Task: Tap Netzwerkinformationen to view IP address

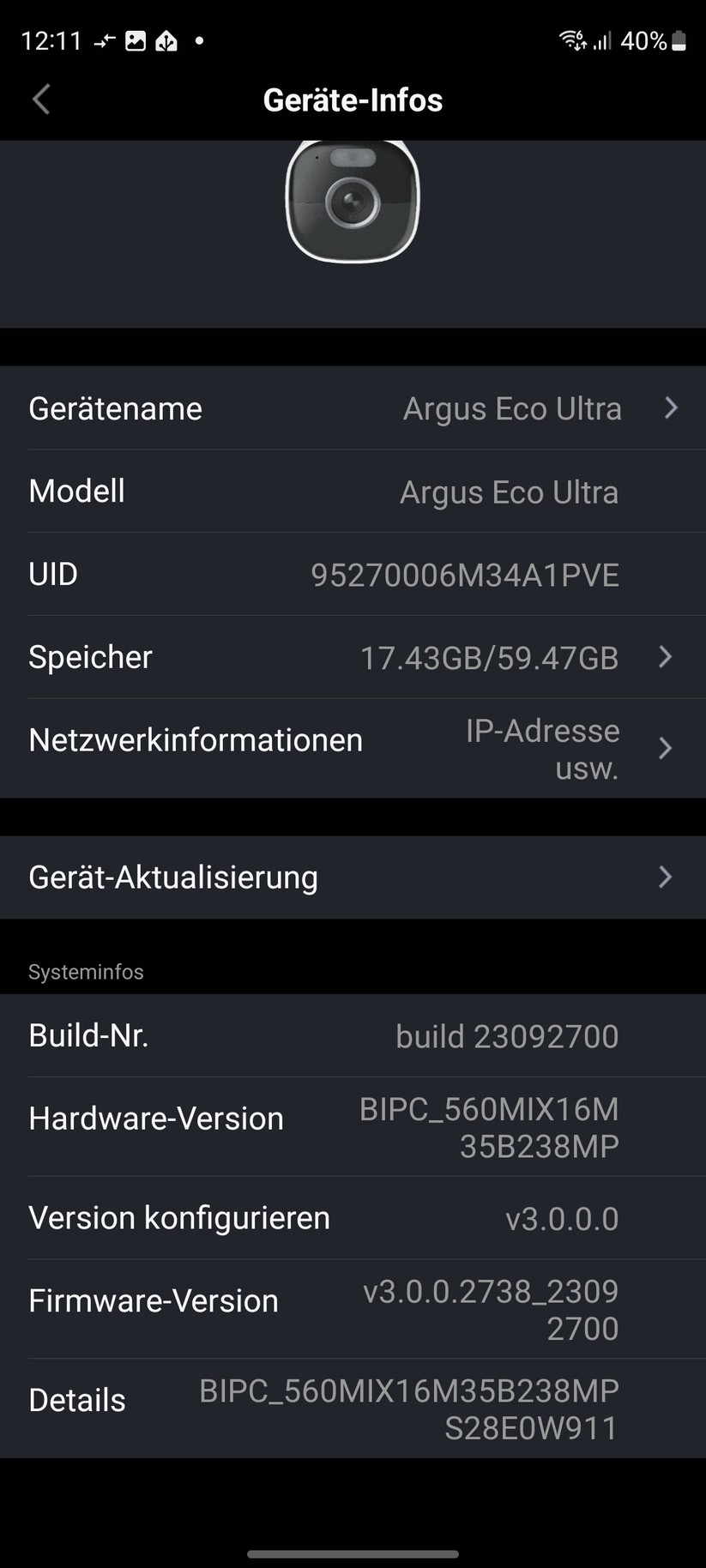Action: point(353,747)
